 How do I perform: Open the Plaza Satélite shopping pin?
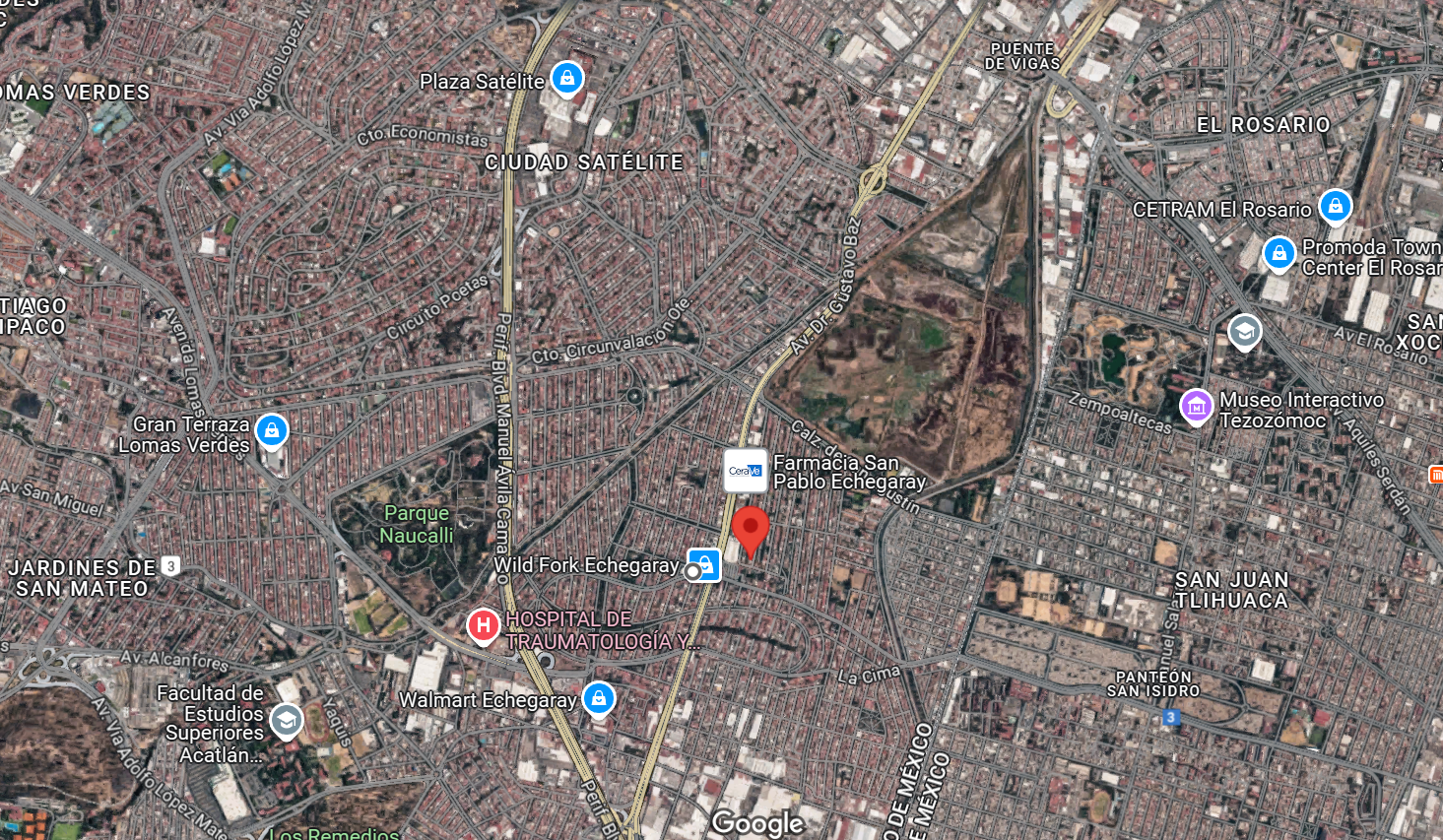tap(566, 78)
